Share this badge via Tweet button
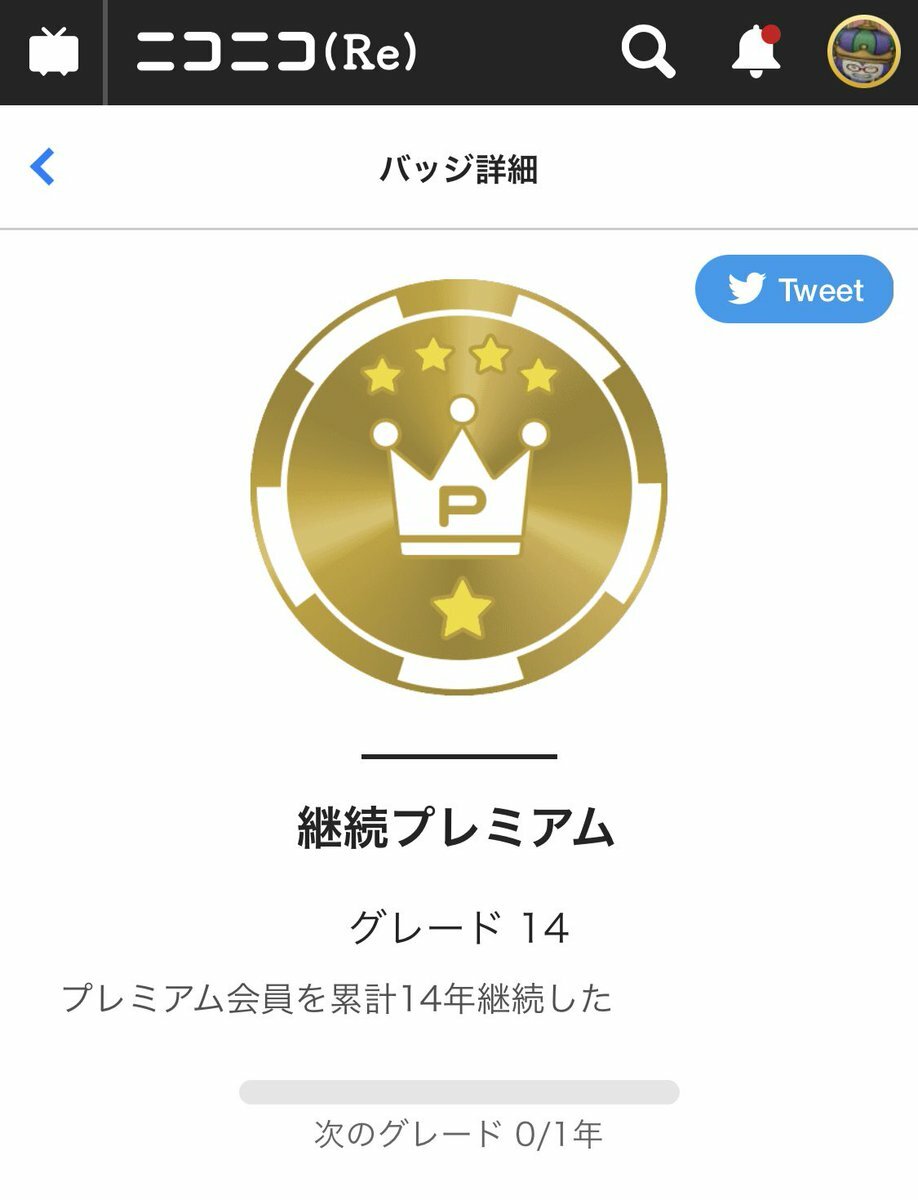The image size is (918, 1200). [x=794, y=290]
